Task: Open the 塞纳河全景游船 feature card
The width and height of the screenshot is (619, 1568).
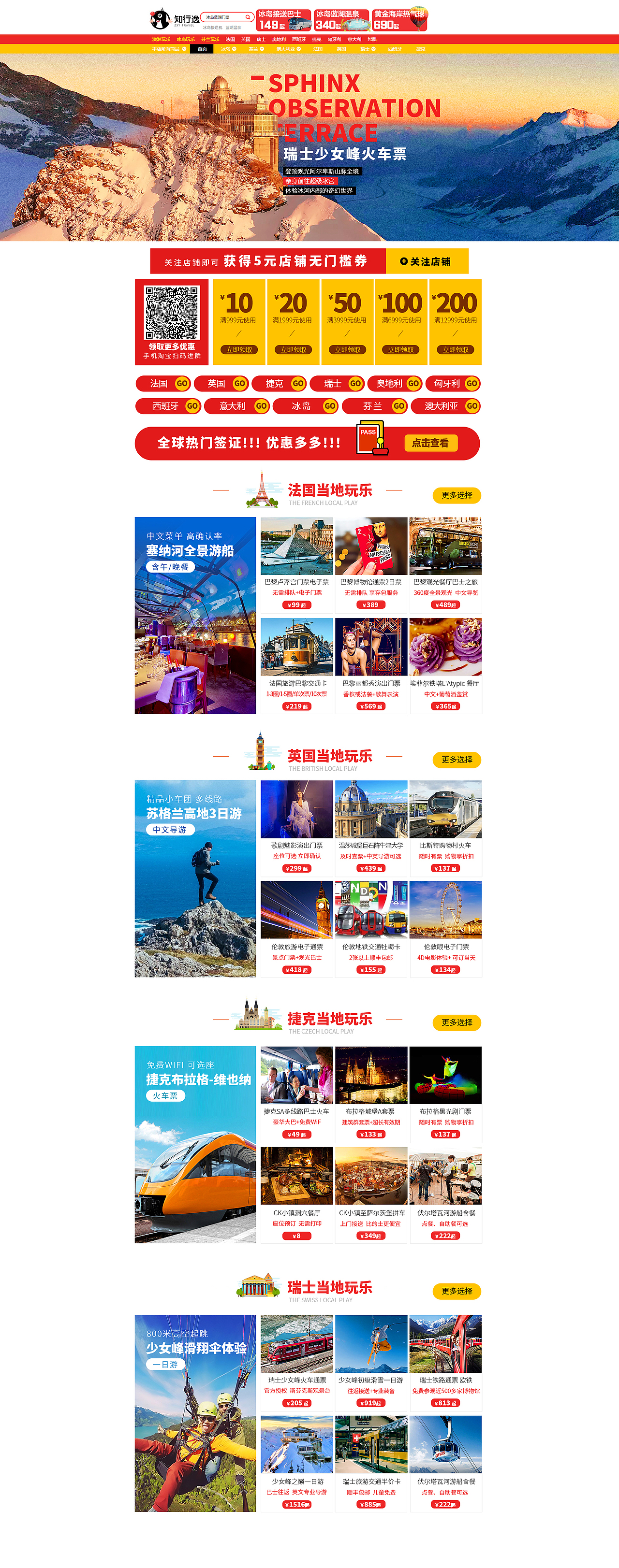Action: click(195, 615)
